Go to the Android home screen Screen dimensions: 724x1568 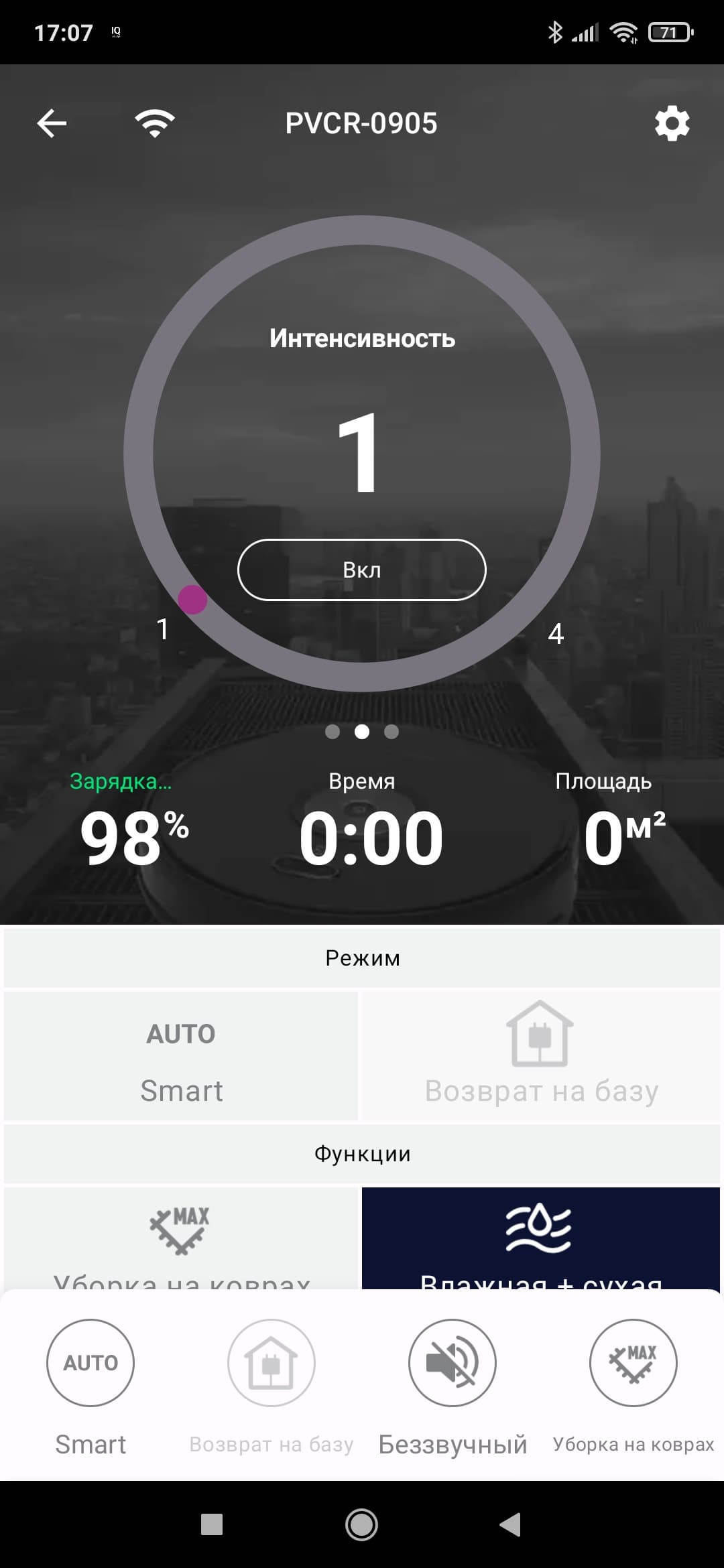point(361,1525)
